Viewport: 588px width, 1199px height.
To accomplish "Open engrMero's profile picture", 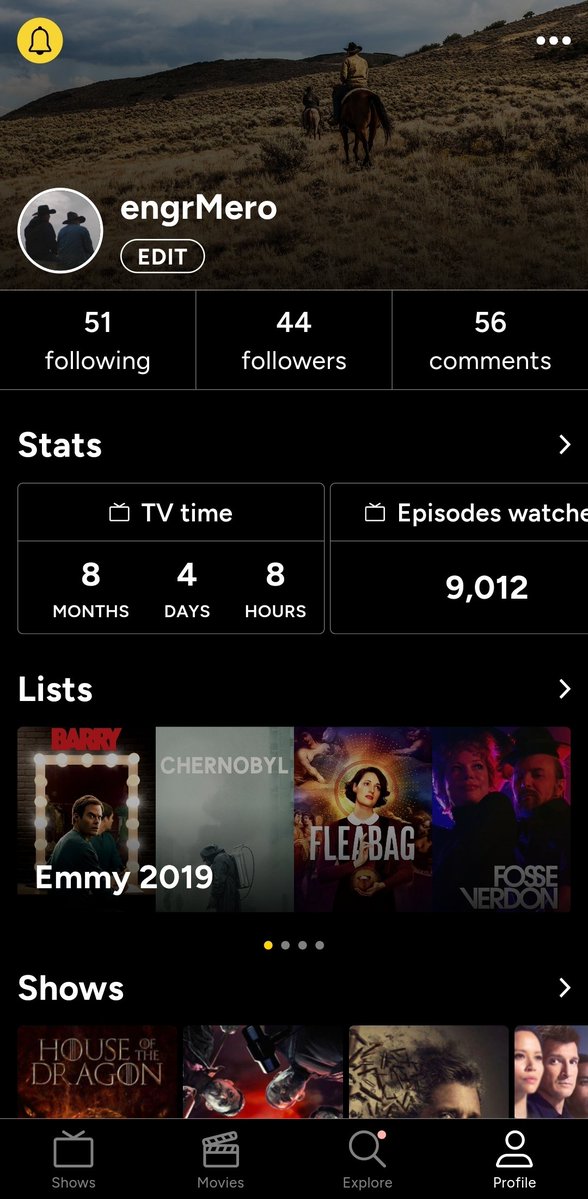I will (60, 230).
